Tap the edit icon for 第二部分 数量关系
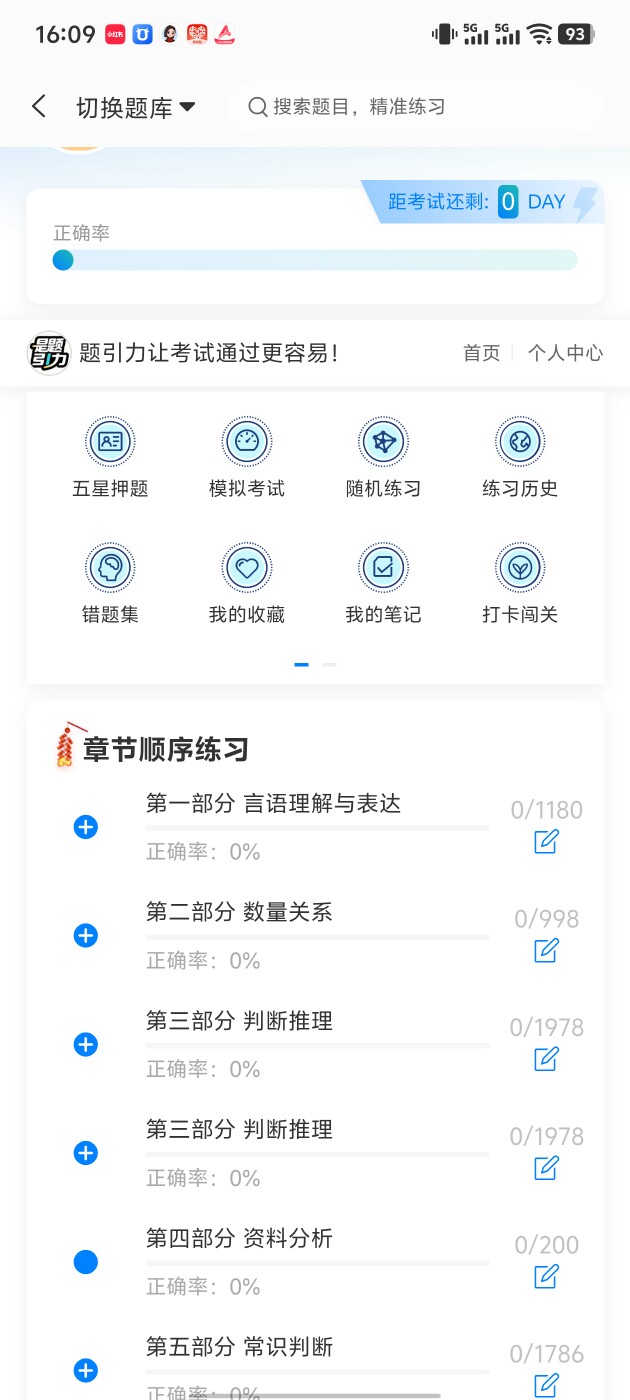The image size is (630, 1400). tap(546, 950)
